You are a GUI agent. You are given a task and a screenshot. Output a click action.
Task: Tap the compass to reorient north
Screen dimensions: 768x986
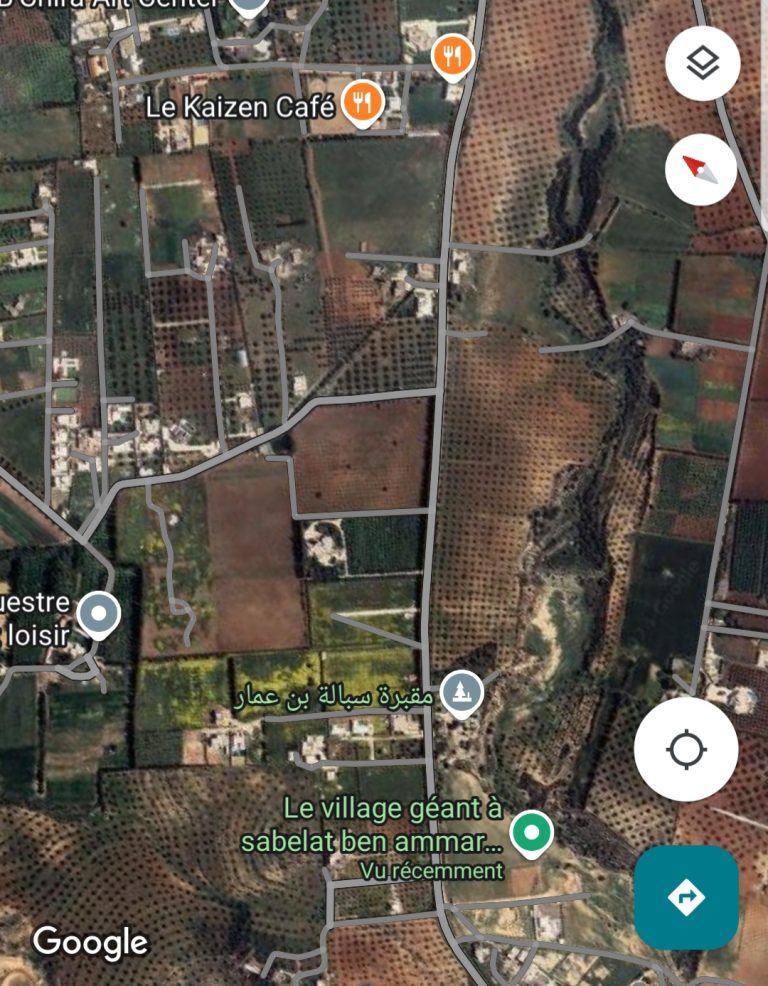pyautogui.click(x=701, y=169)
